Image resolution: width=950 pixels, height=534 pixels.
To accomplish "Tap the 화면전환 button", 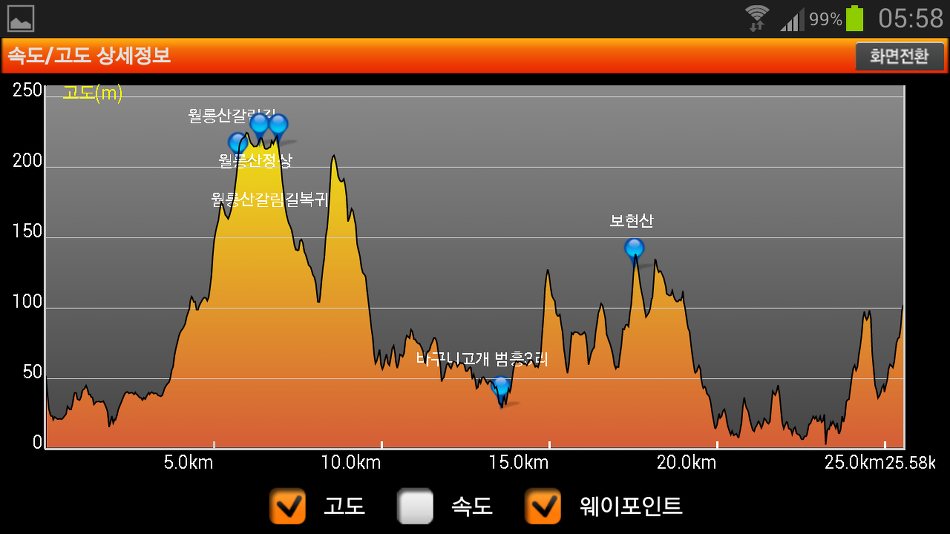I will pos(898,57).
